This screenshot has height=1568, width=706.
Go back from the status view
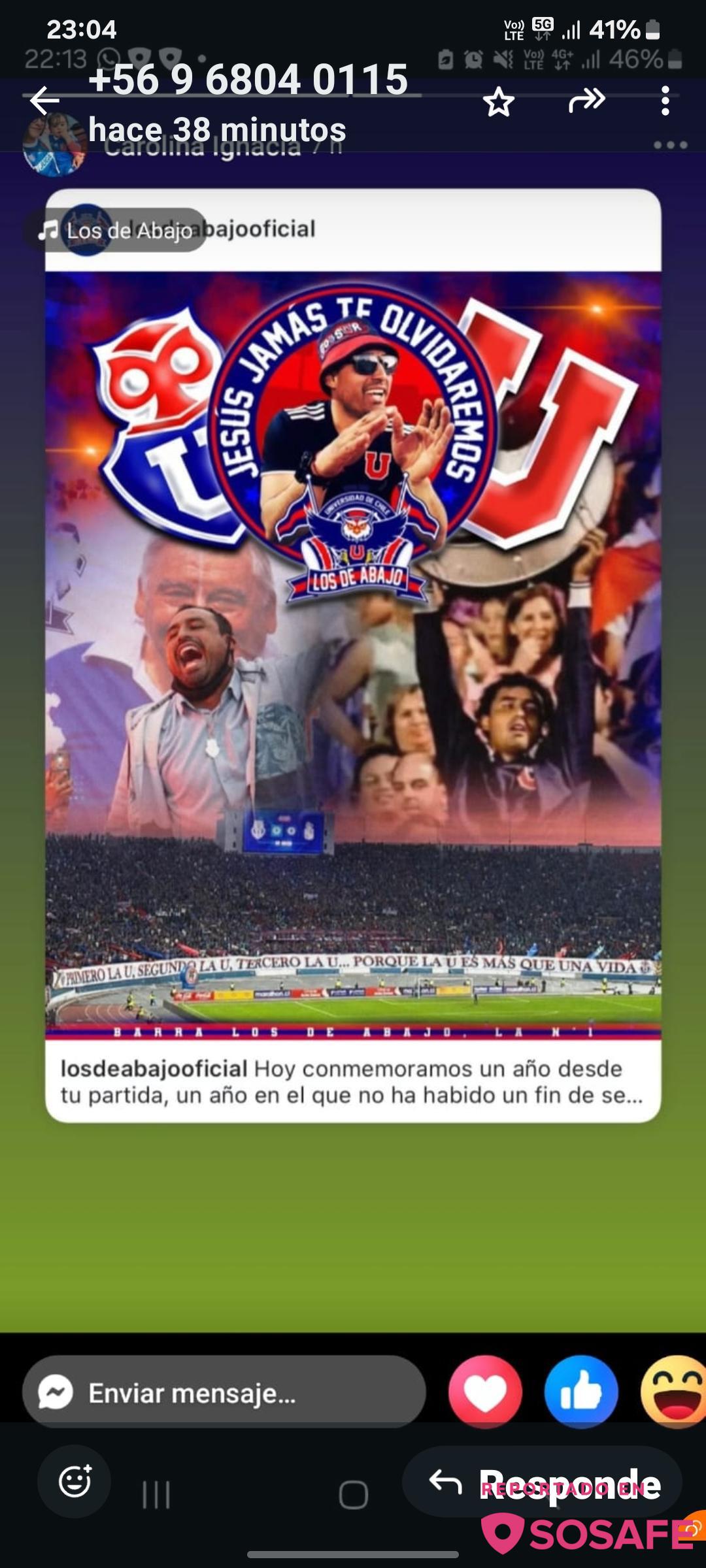(44, 101)
